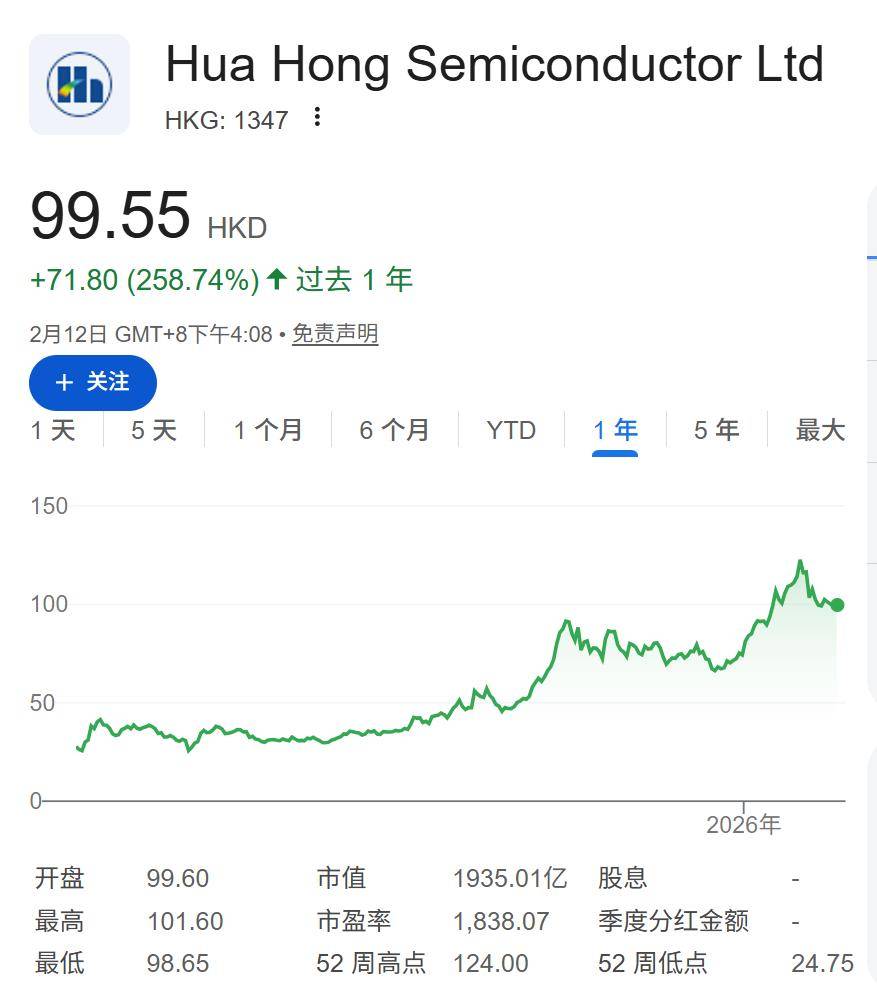Select the YTD range tab
The height and width of the screenshot is (995, 877).
(x=511, y=430)
